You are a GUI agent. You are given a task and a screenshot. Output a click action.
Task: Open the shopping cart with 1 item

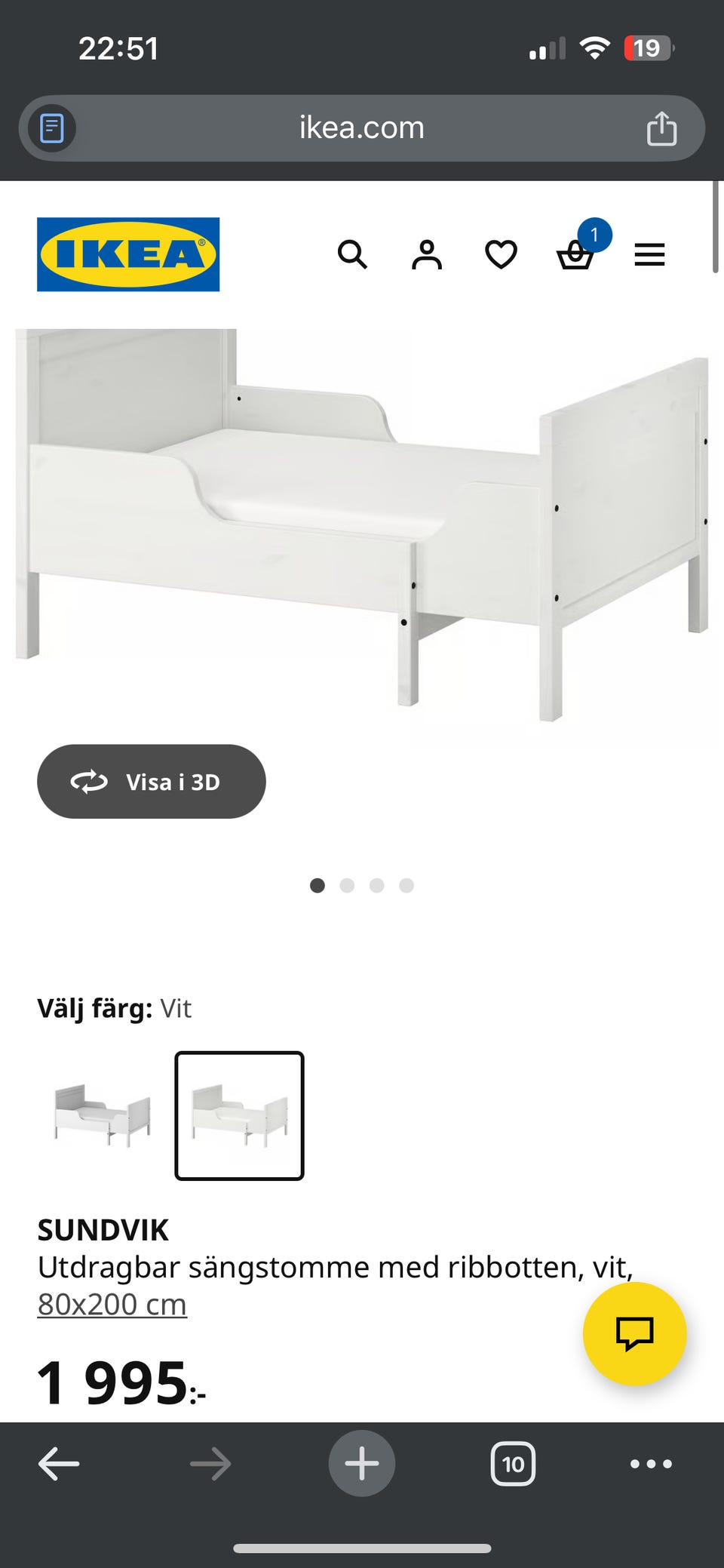click(575, 257)
